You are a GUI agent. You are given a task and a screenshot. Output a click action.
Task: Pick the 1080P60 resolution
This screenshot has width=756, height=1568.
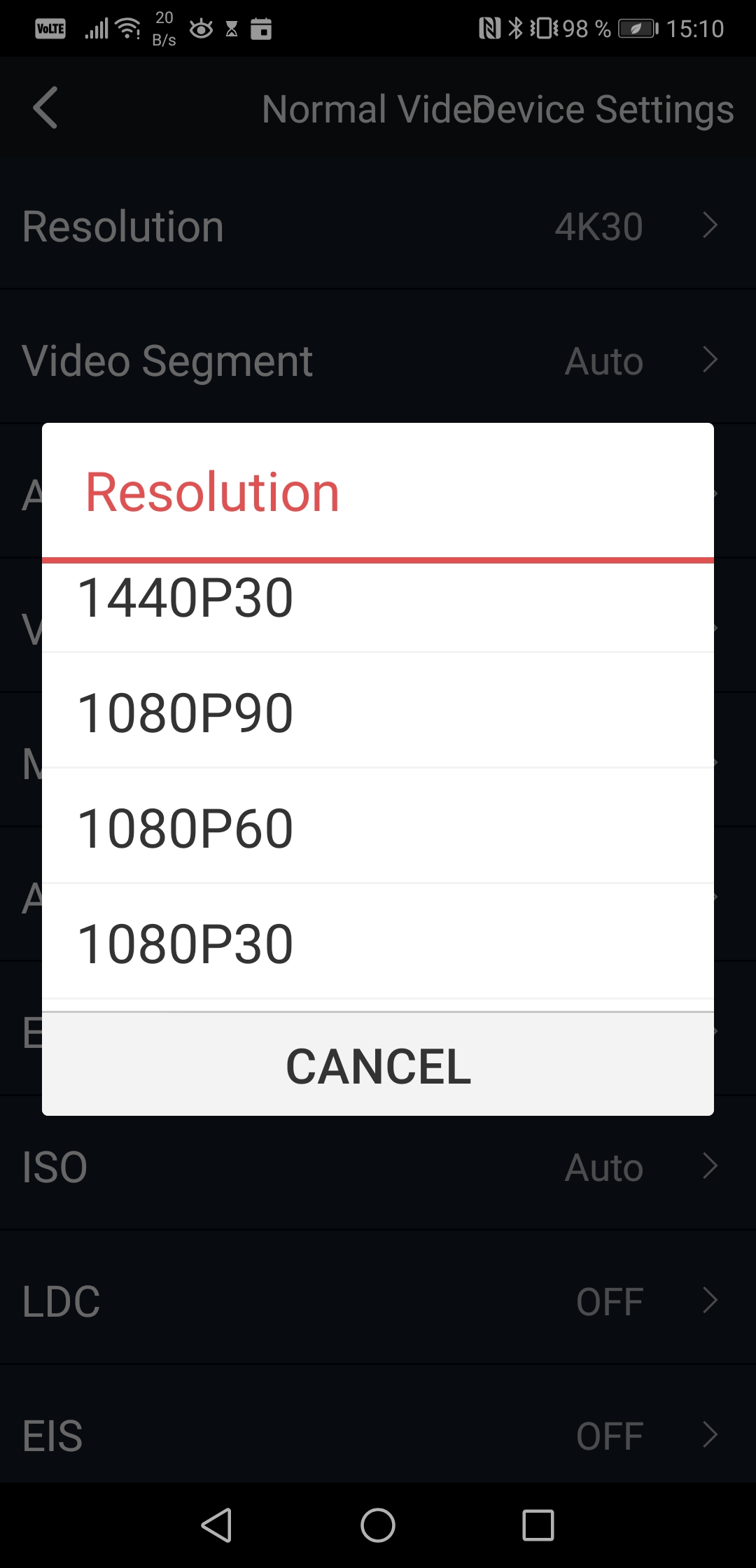coord(378,826)
